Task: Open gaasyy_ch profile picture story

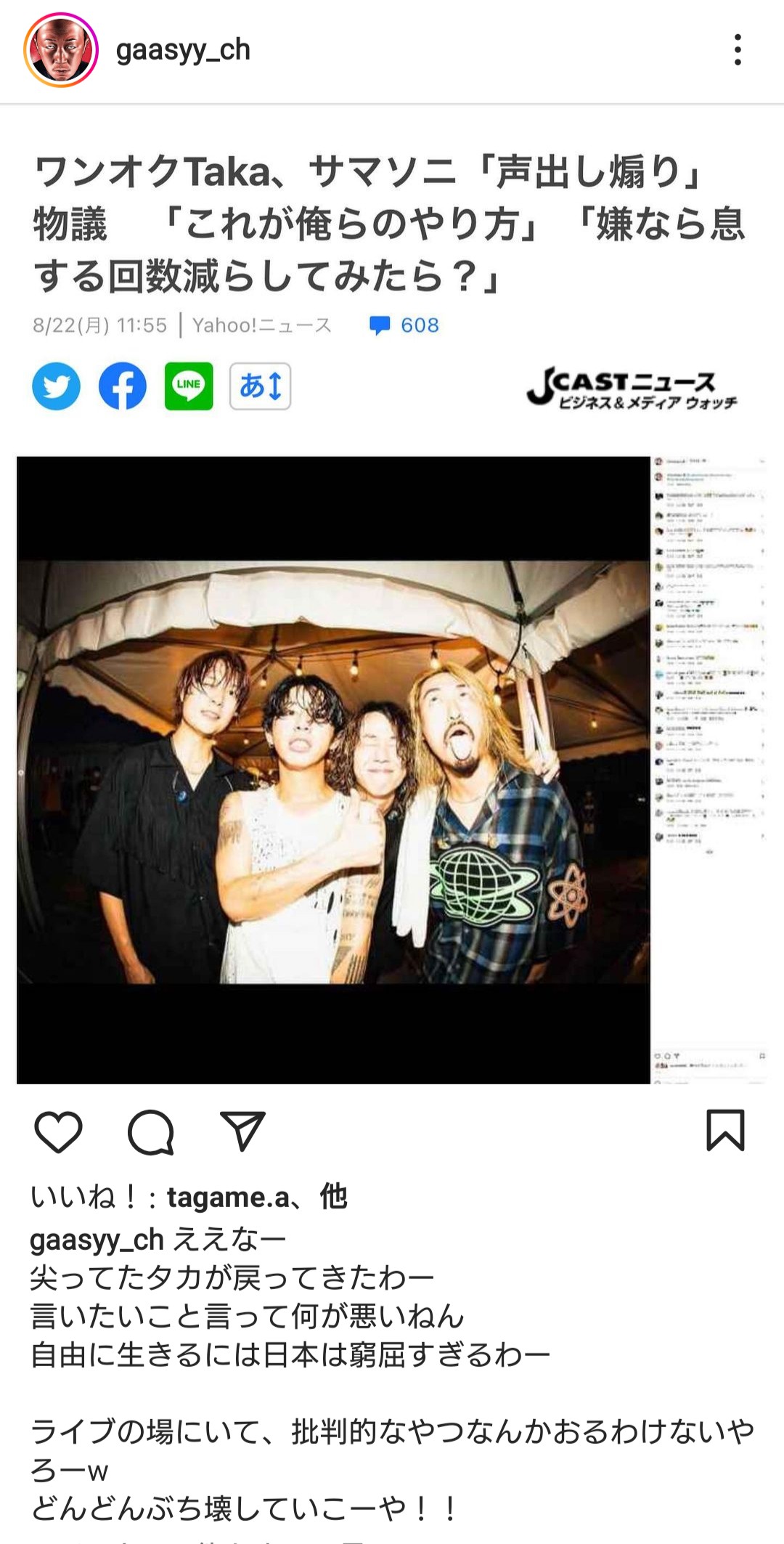Action: (x=61, y=50)
